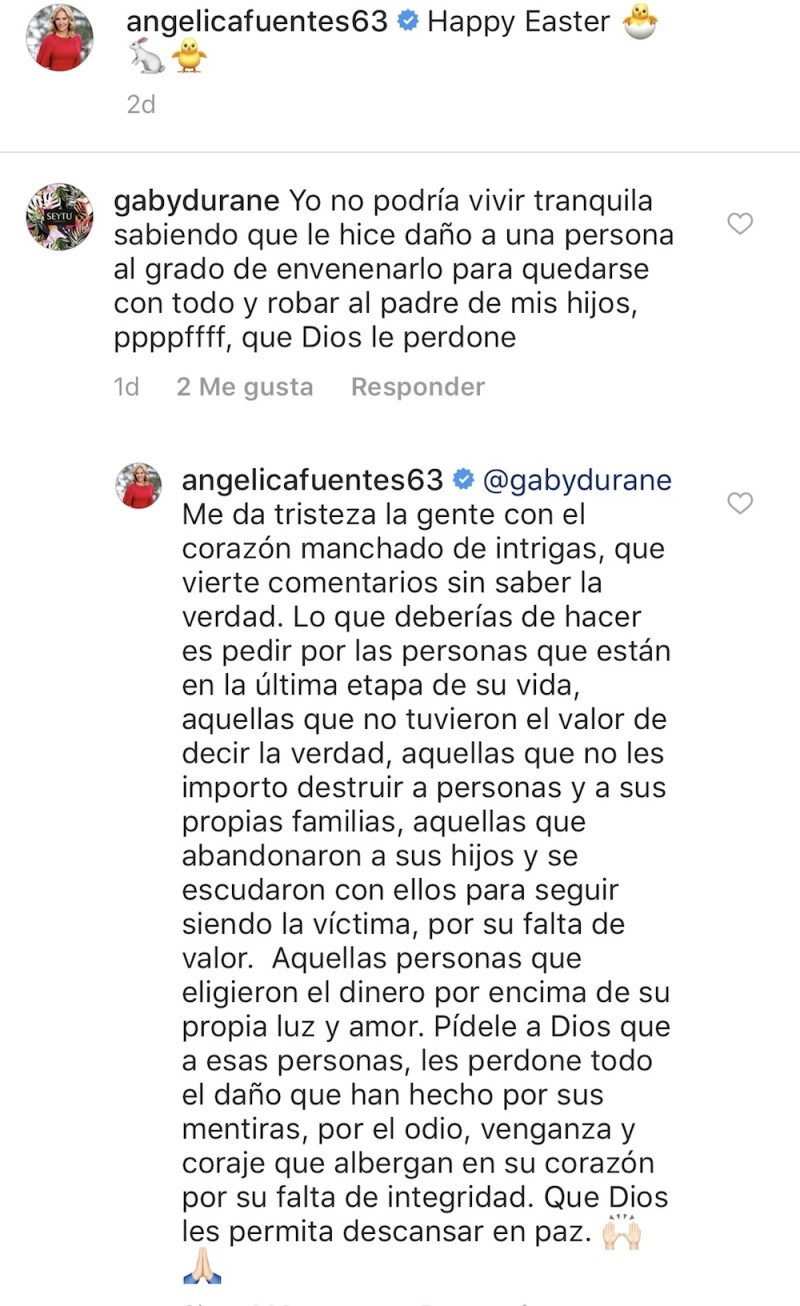Open the @gabydurane mention link
The image size is (800, 1306).
[577, 480]
